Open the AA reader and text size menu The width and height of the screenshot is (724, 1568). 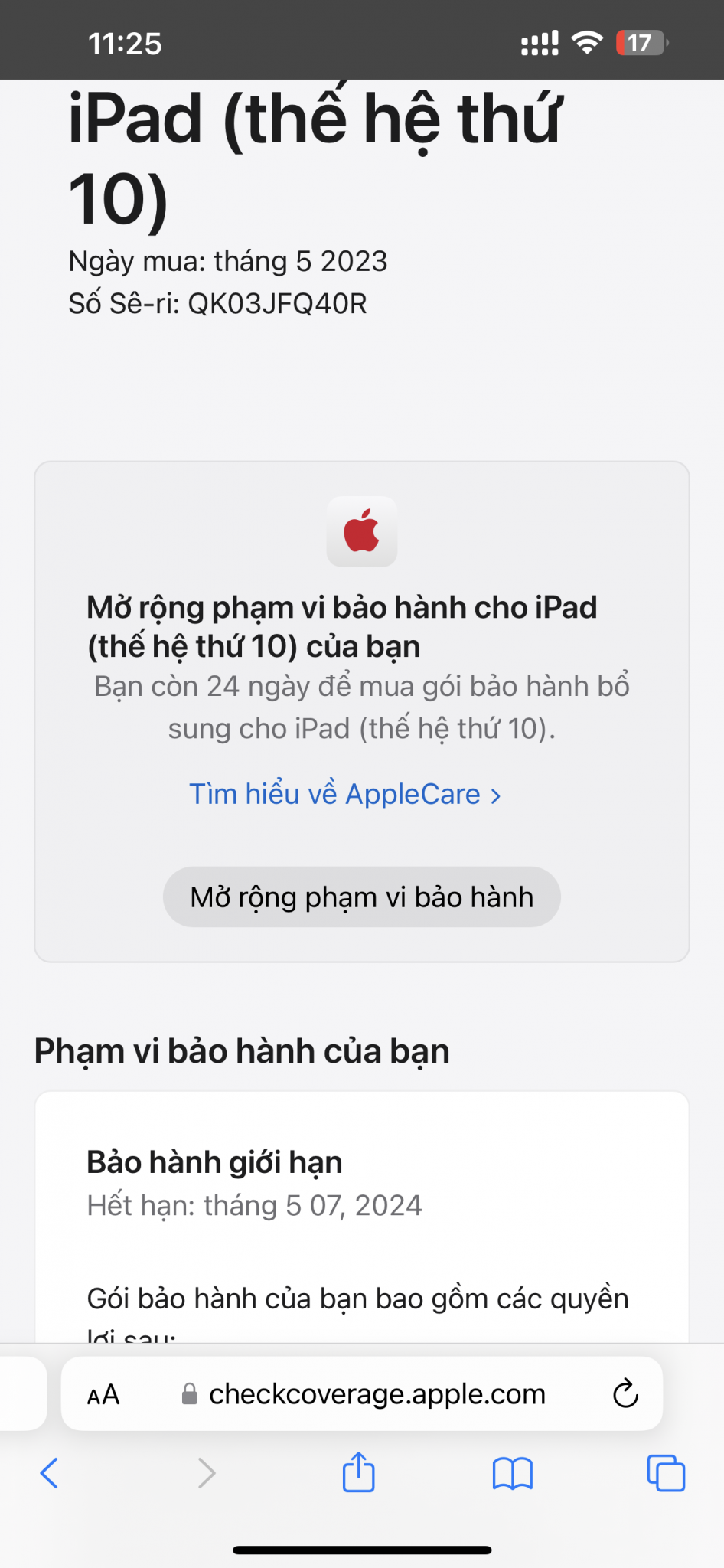tap(103, 1395)
